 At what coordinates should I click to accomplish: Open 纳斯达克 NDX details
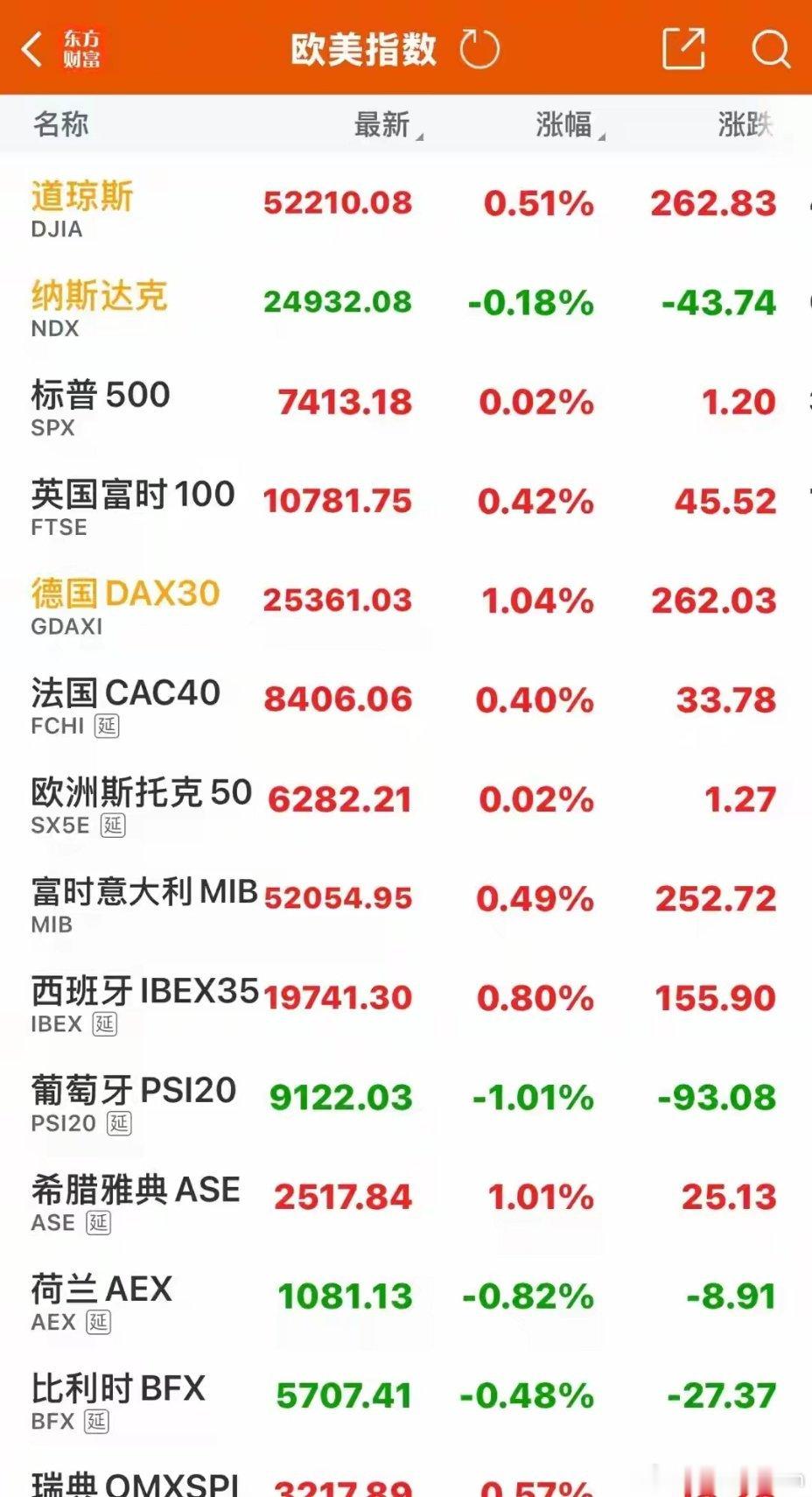pos(406,303)
